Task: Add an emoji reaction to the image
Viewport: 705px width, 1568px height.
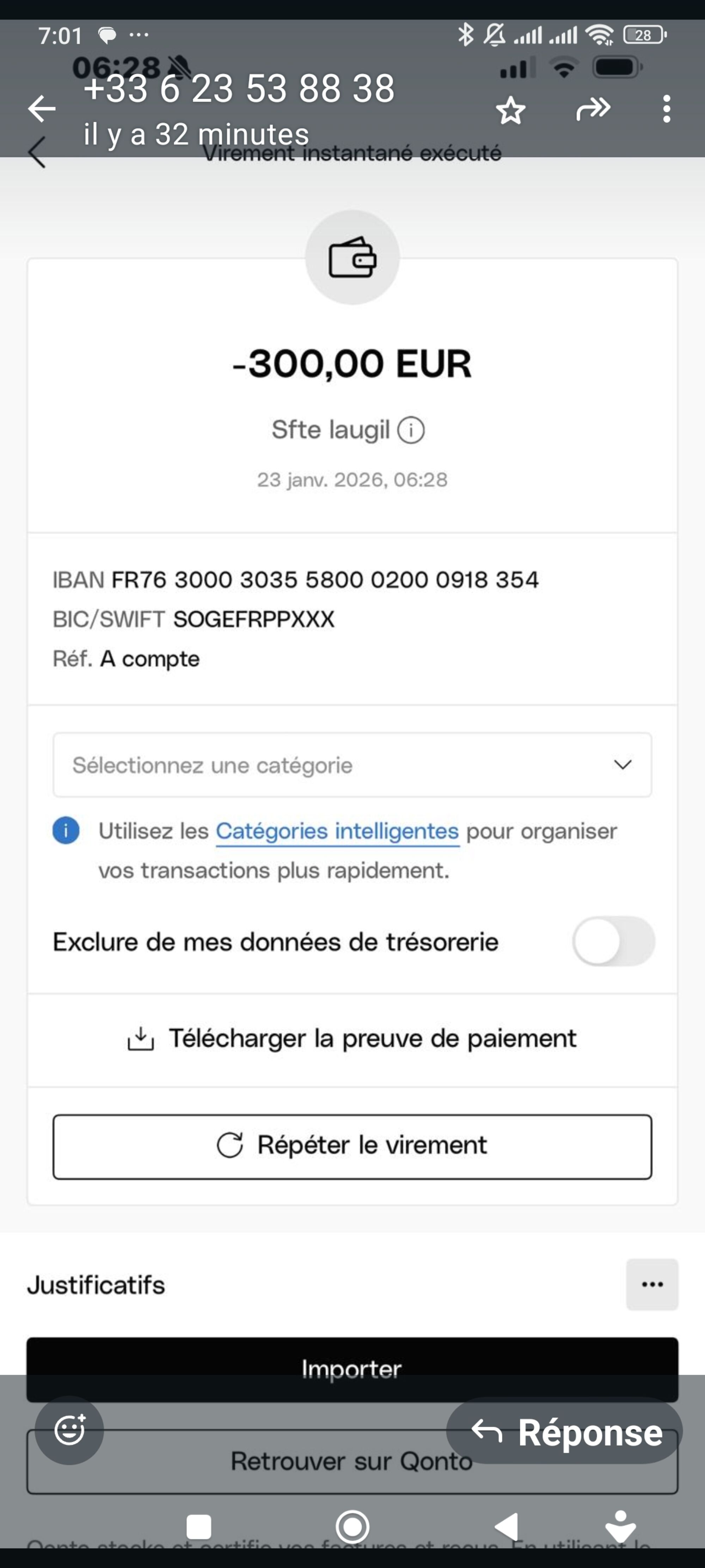Action: click(69, 1430)
